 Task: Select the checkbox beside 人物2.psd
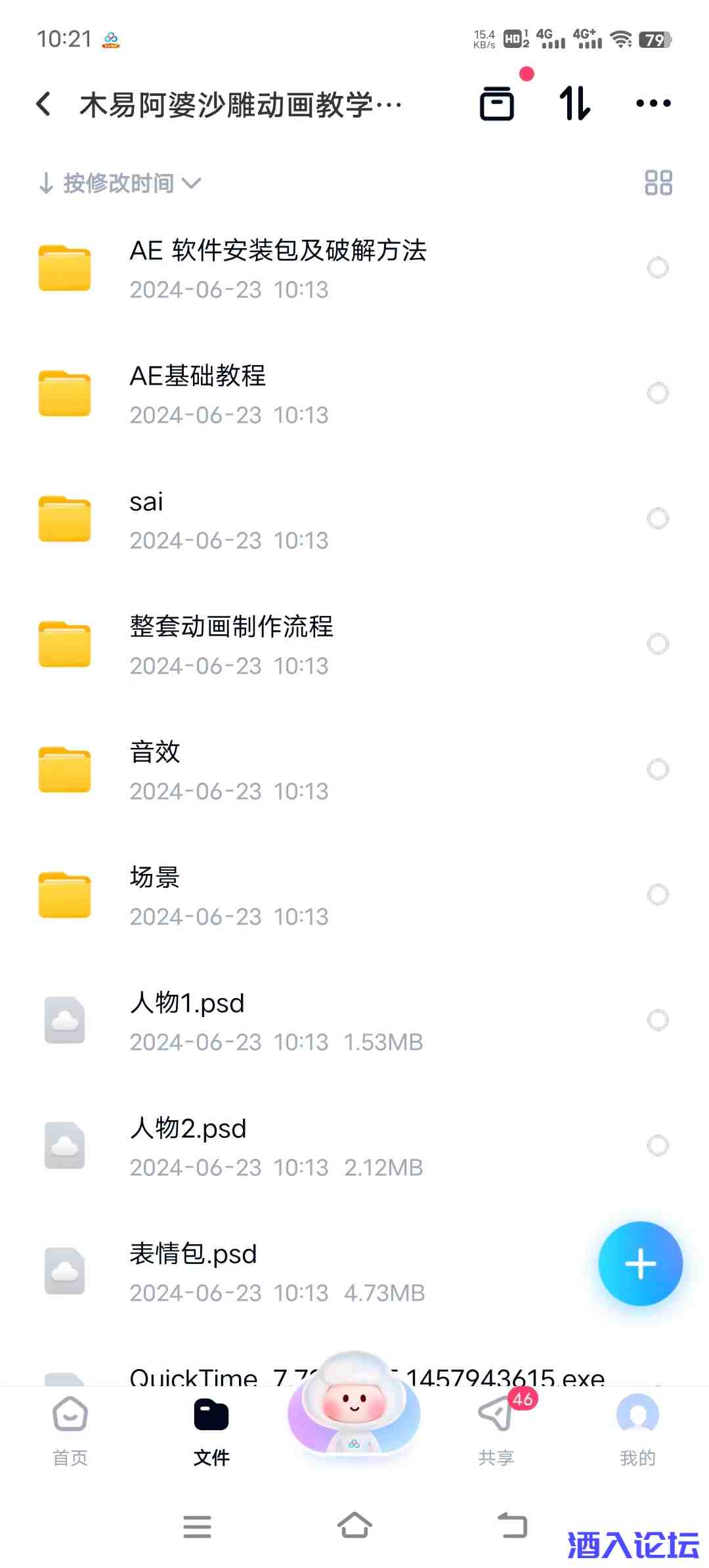659,1145
